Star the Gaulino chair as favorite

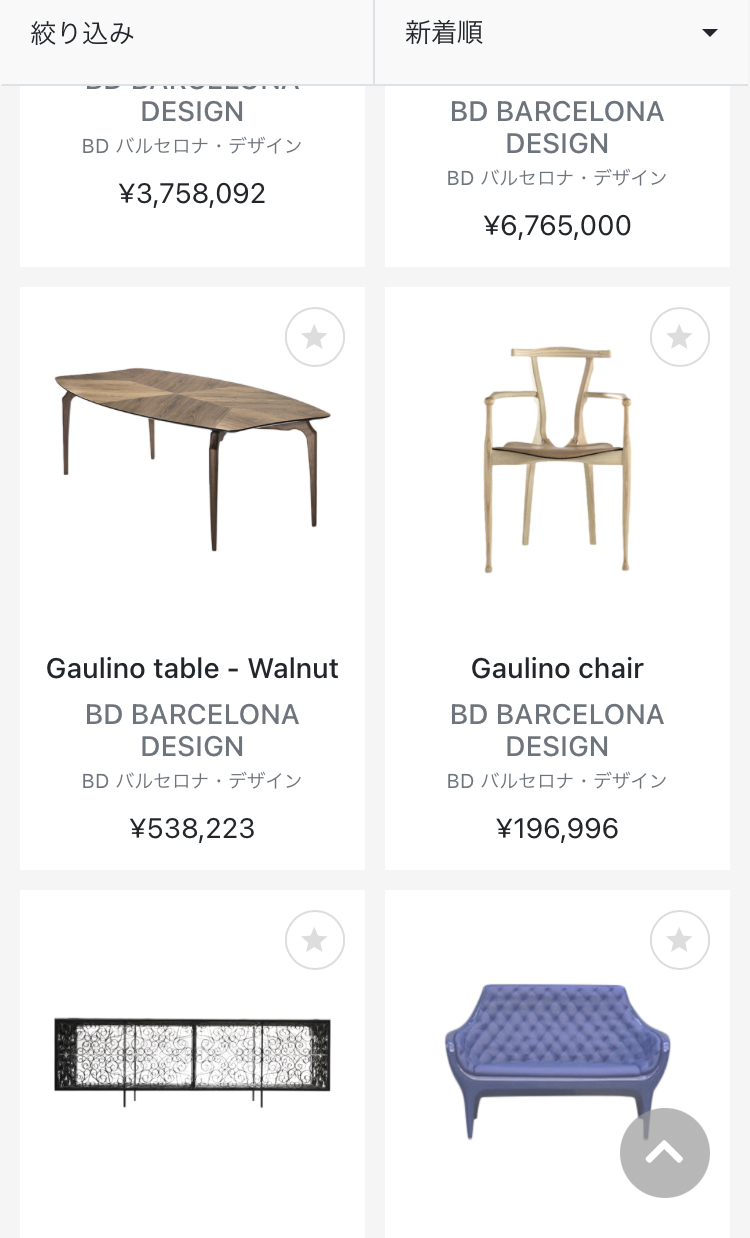pyautogui.click(x=680, y=338)
